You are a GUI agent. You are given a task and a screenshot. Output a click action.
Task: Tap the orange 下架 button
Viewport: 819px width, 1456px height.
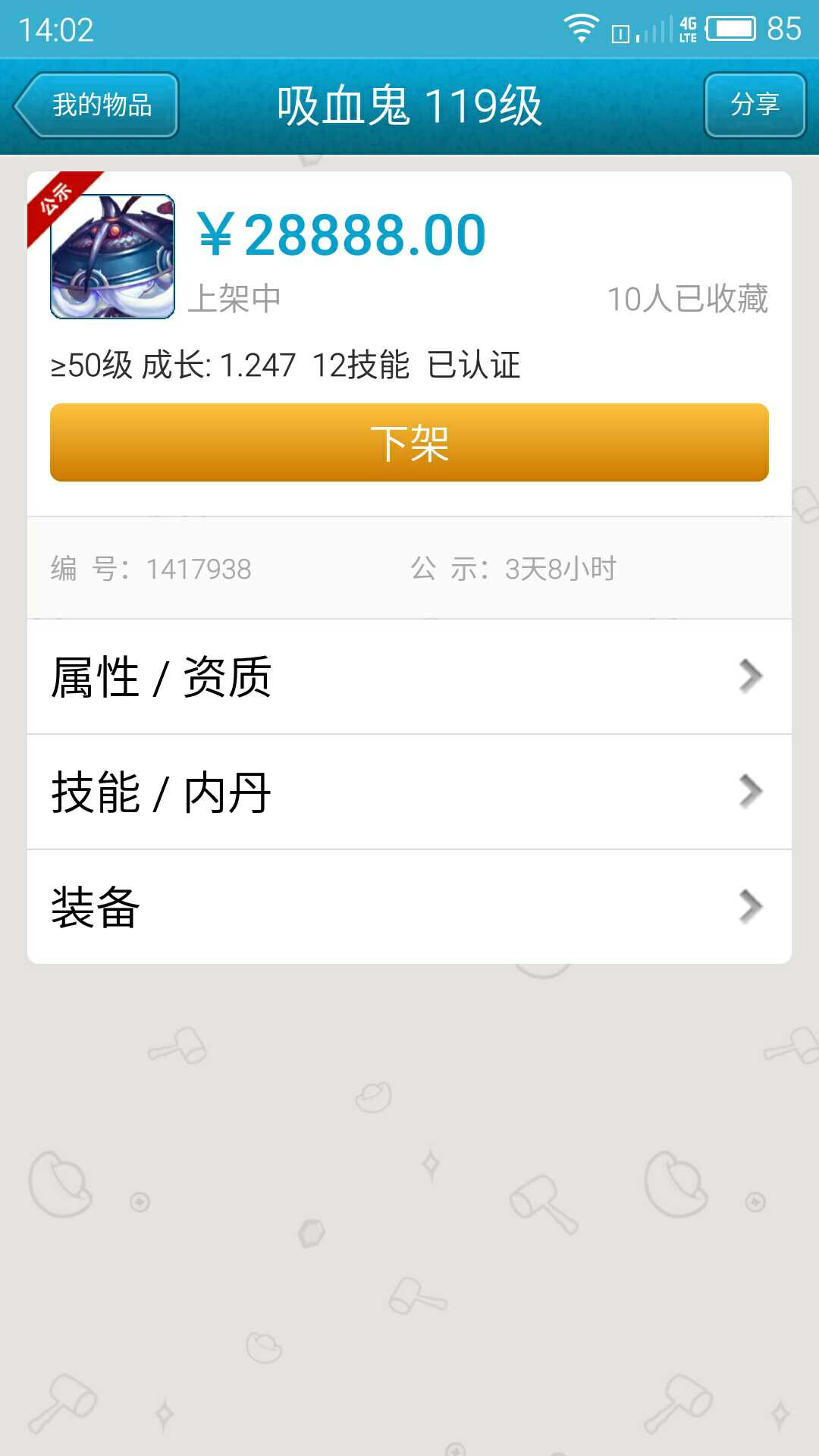pyautogui.click(x=409, y=443)
